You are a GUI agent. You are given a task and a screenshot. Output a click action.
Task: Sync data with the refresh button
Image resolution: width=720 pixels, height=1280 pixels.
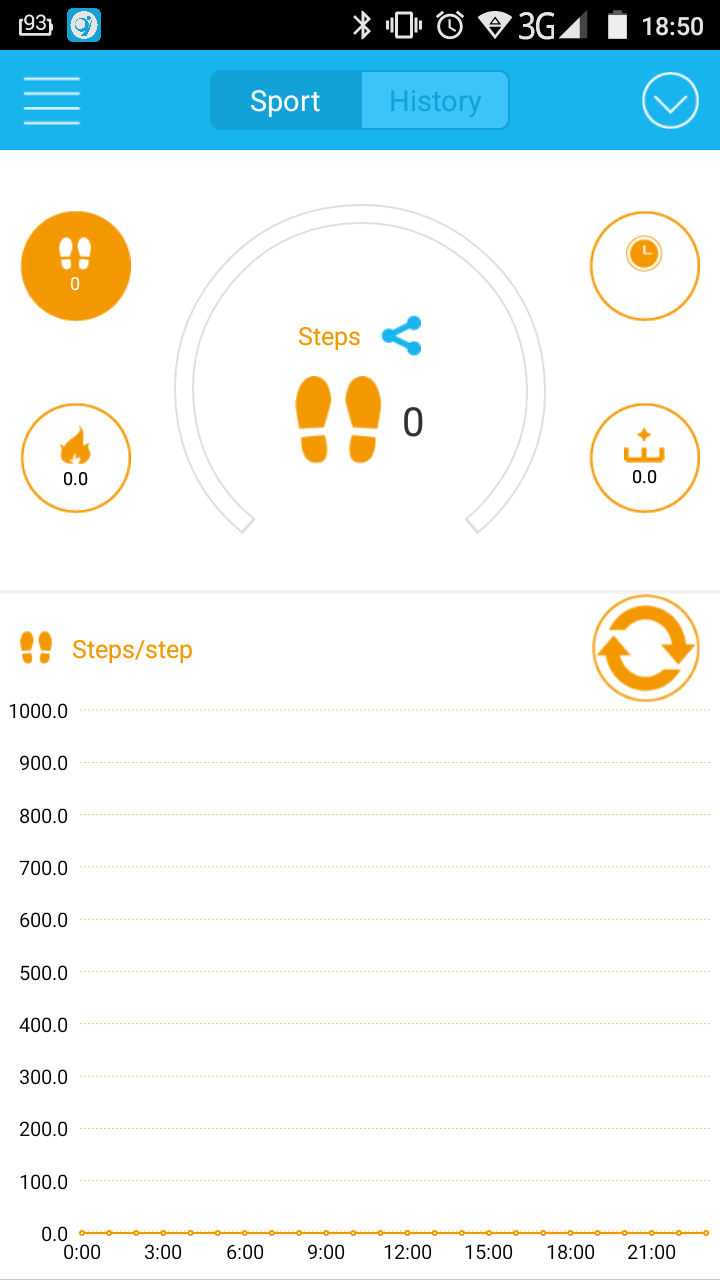coord(645,648)
